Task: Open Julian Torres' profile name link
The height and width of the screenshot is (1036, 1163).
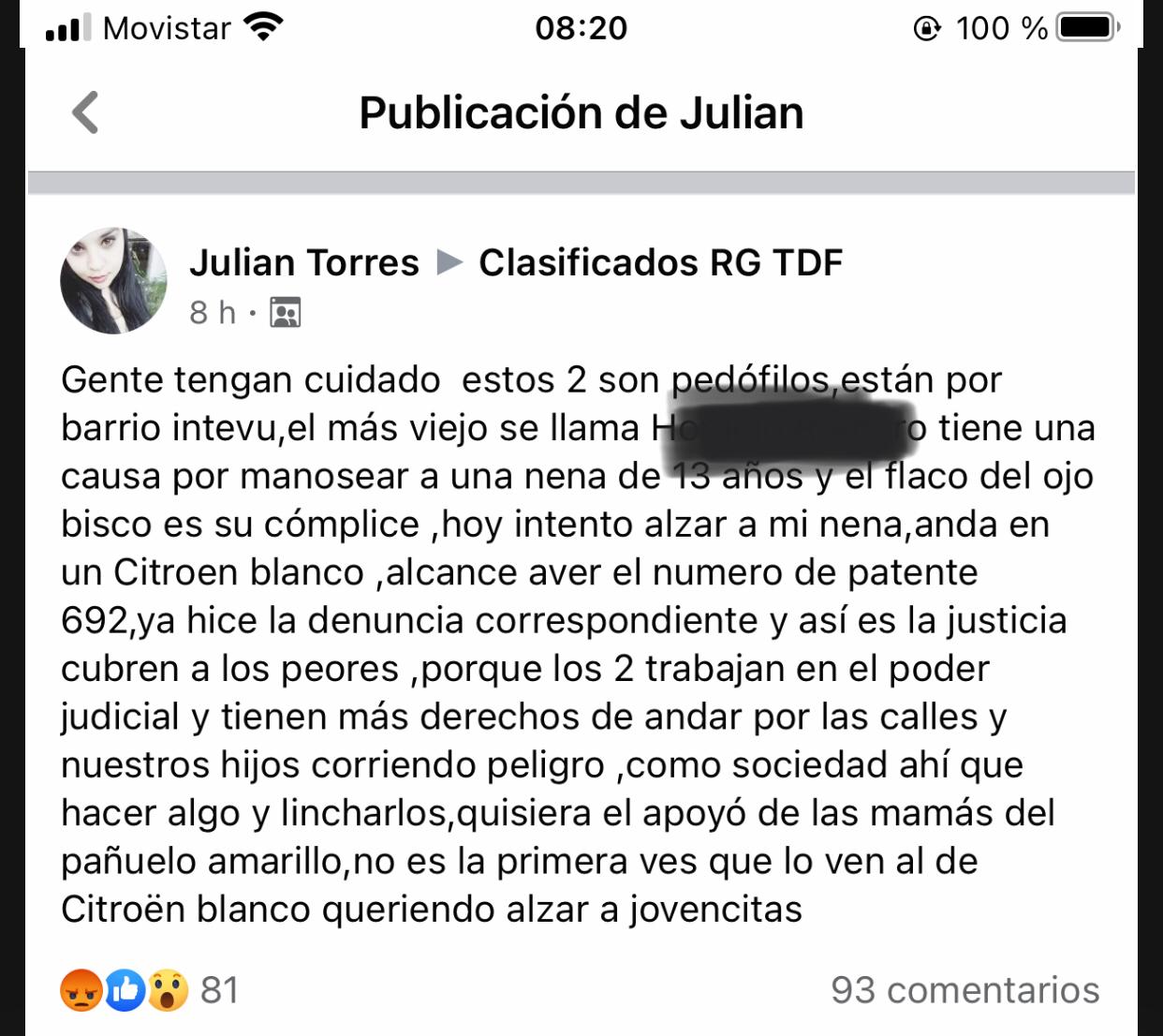Action: 304,262
